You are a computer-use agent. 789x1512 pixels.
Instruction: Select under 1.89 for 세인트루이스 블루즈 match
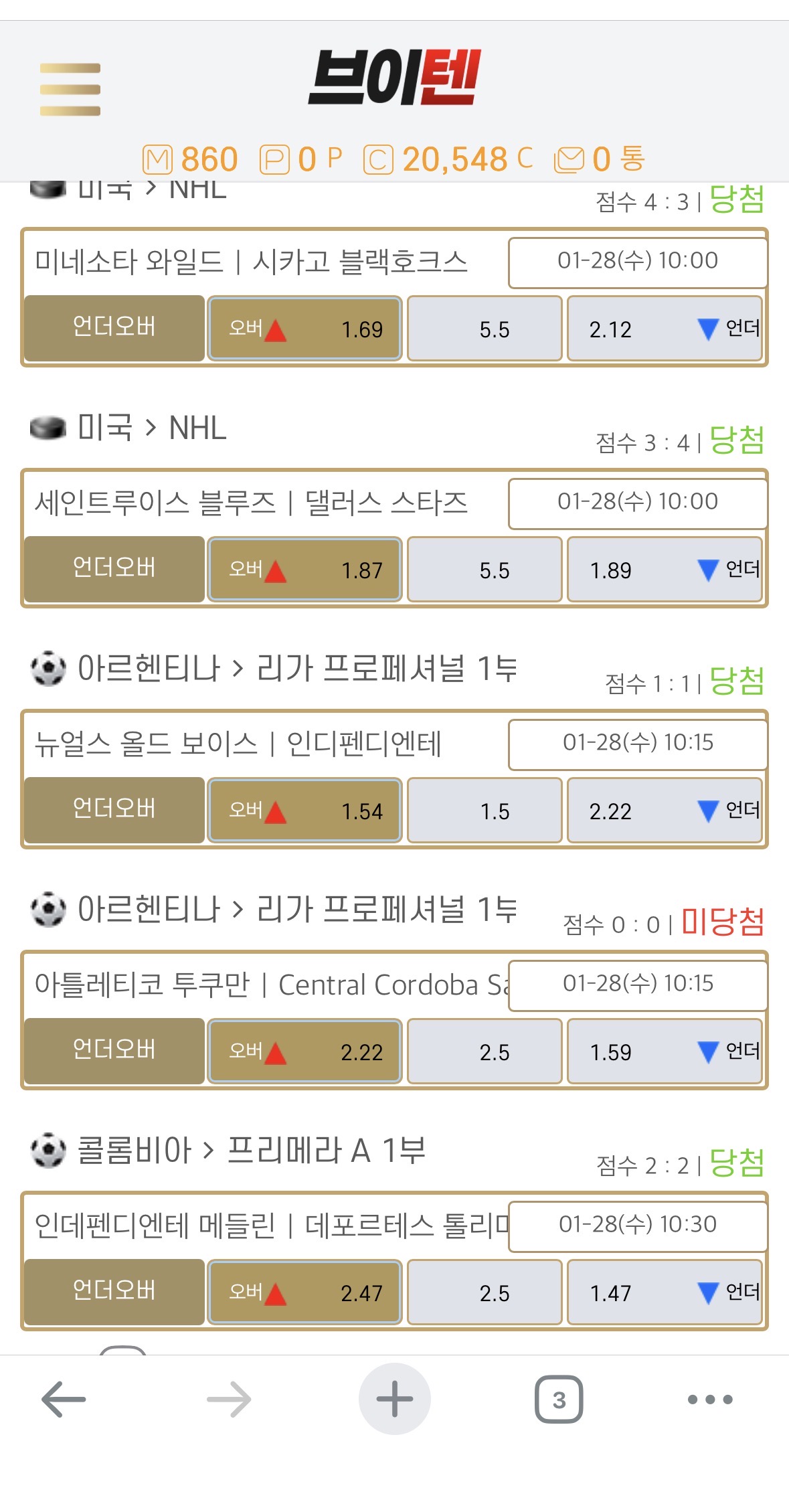tap(665, 570)
